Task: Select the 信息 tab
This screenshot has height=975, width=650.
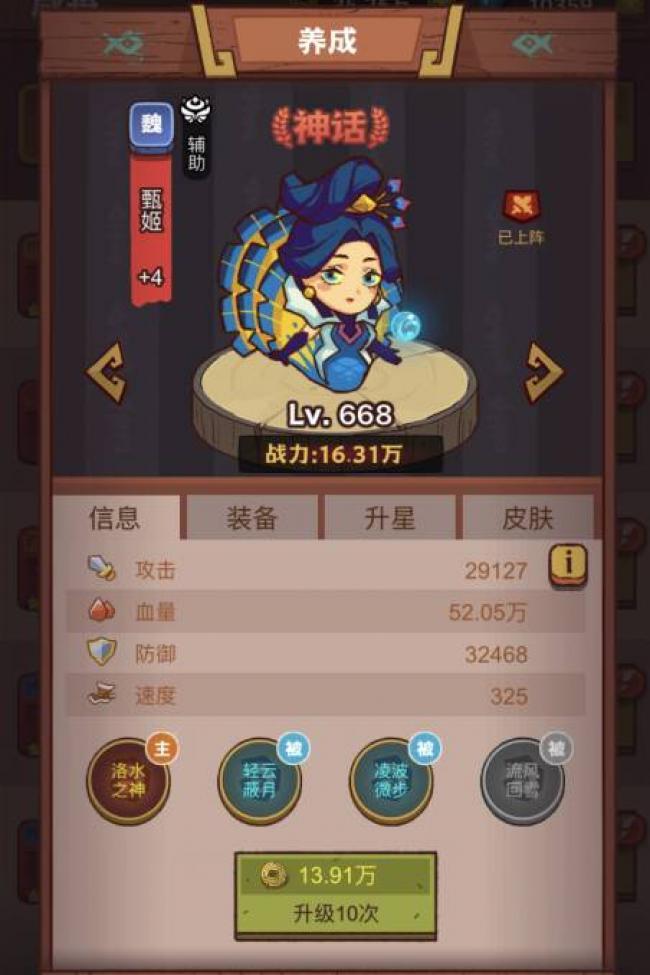Action: click(x=115, y=518)
